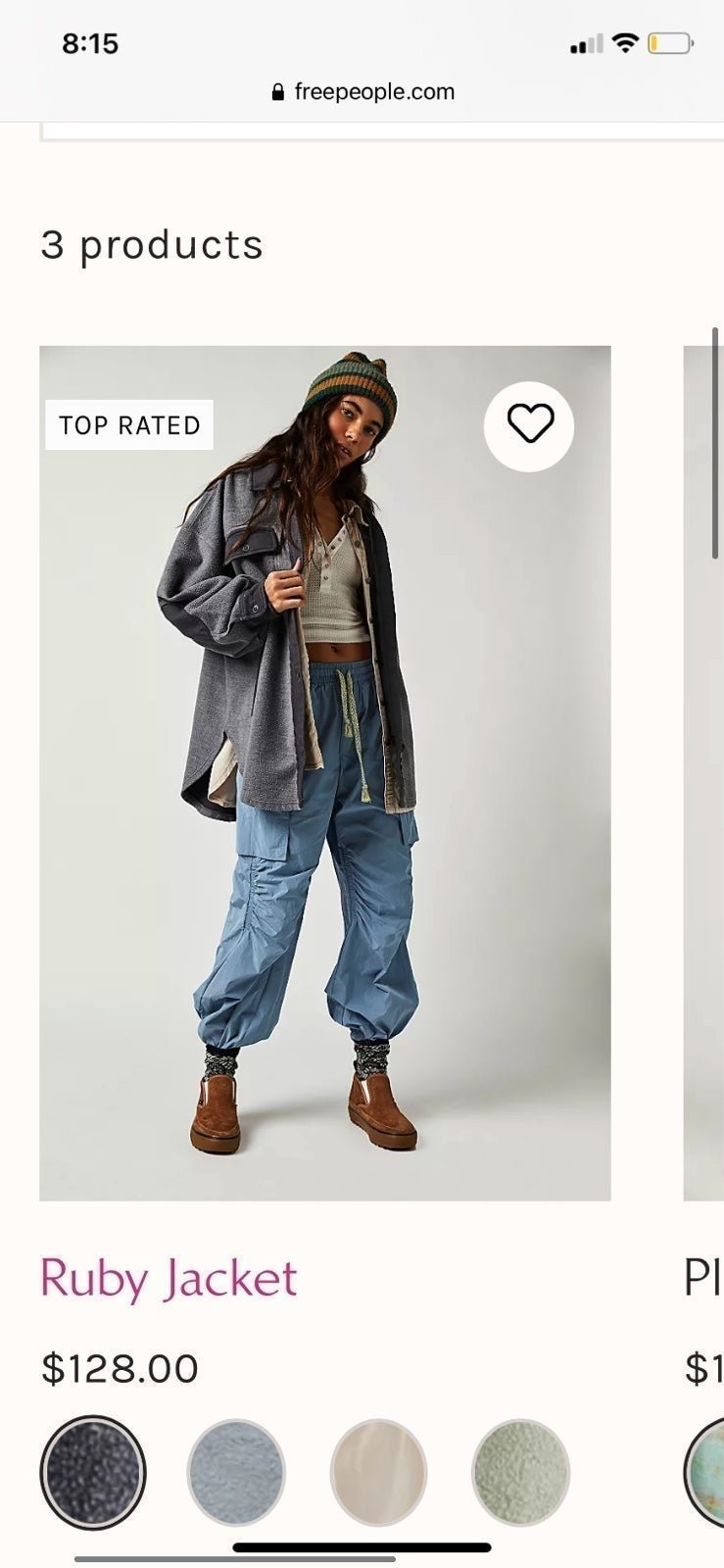This screenshot has width=724, height=1568.
Task: Open the Ruby Jacket title link
Action: click(169, 1279)
